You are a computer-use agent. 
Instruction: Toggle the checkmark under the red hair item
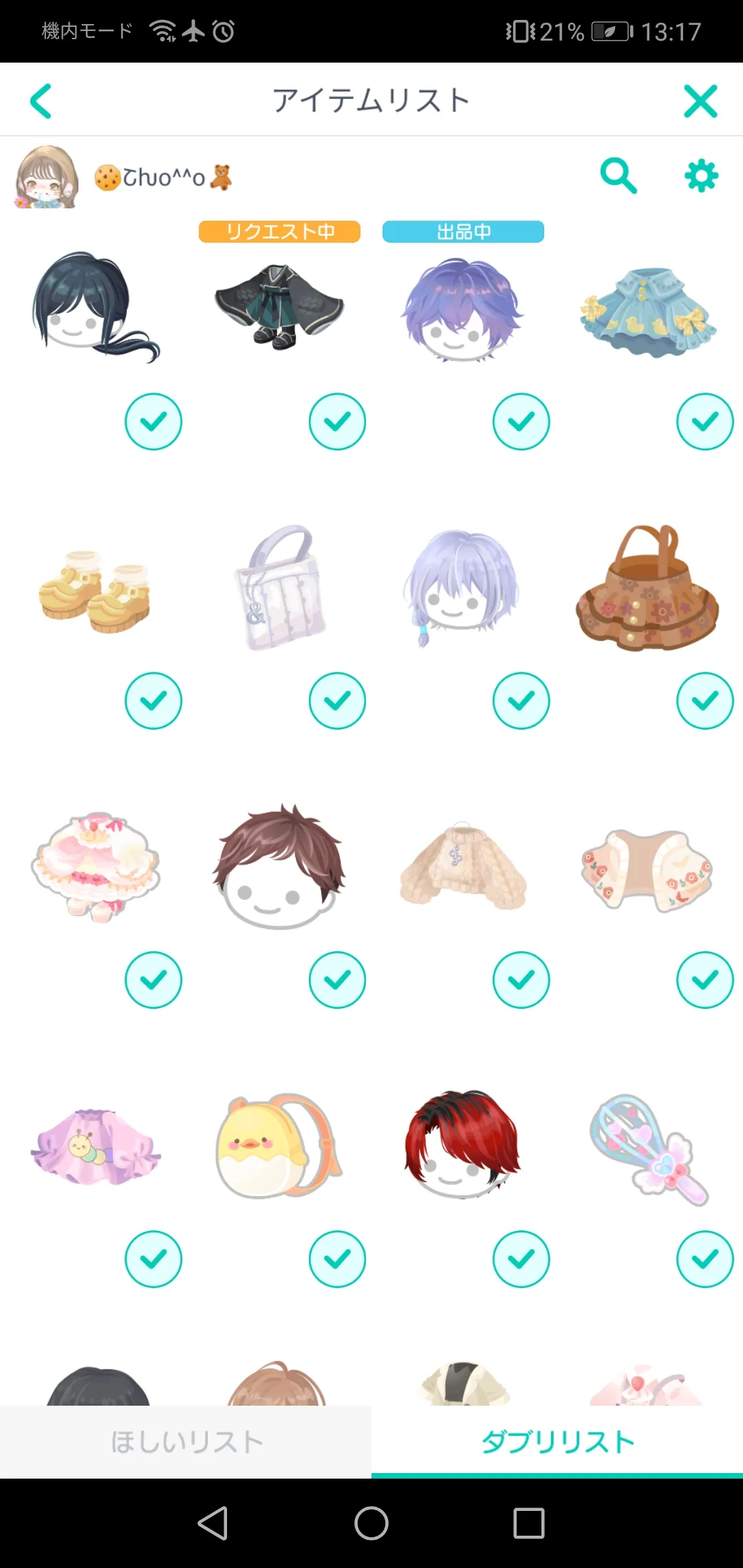pyautogui.click(x=521, y=1259)
